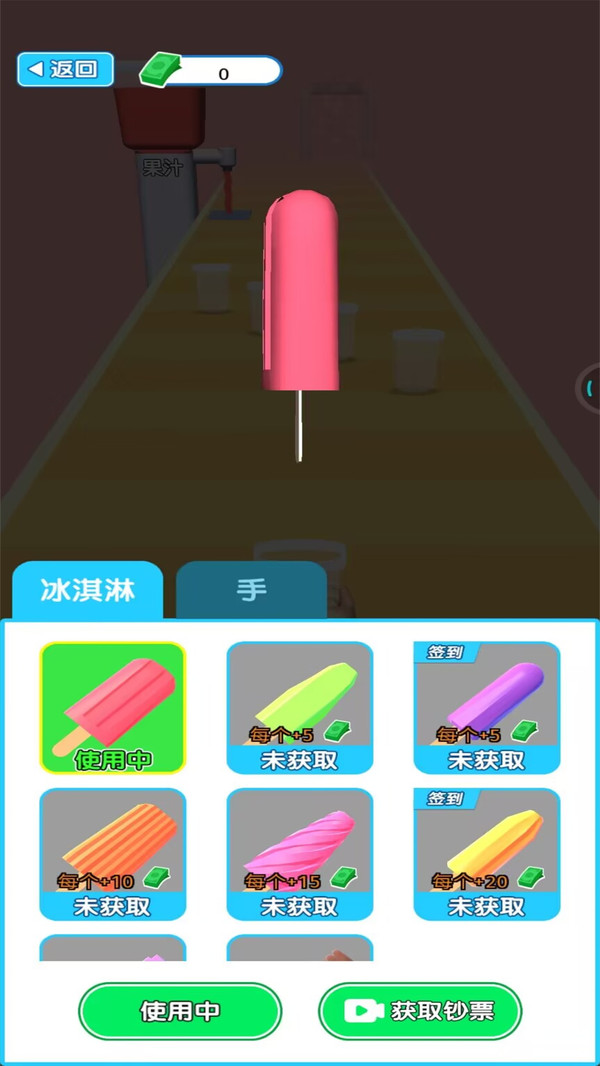The width and height of the screenshot is (600, 1066).
Task: Choose the yellow 签到 popsicle 每个+20
Action: [x=487, y=854]
